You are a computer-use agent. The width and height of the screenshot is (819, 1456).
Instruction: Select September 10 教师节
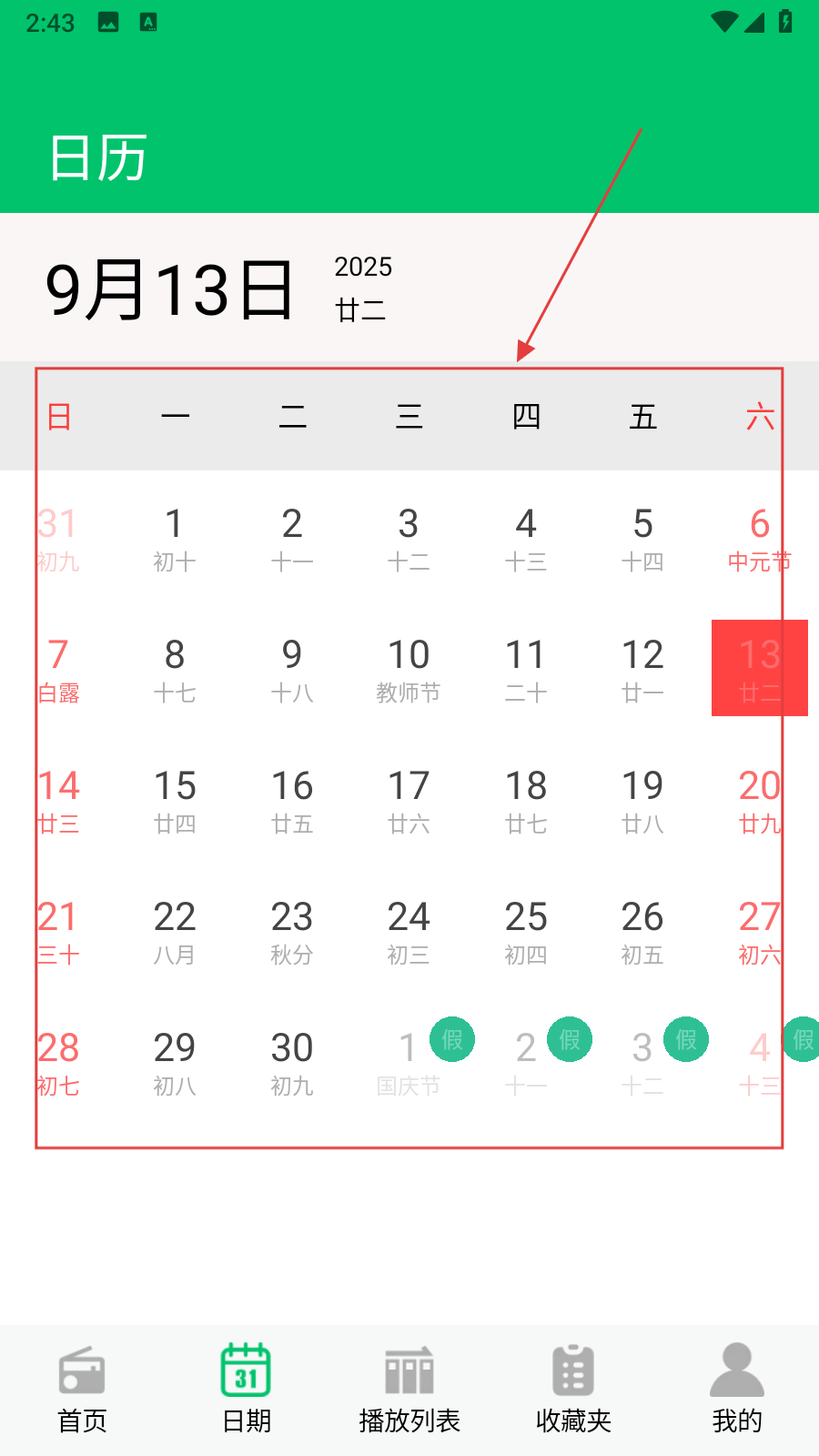(x=409, y=669)
